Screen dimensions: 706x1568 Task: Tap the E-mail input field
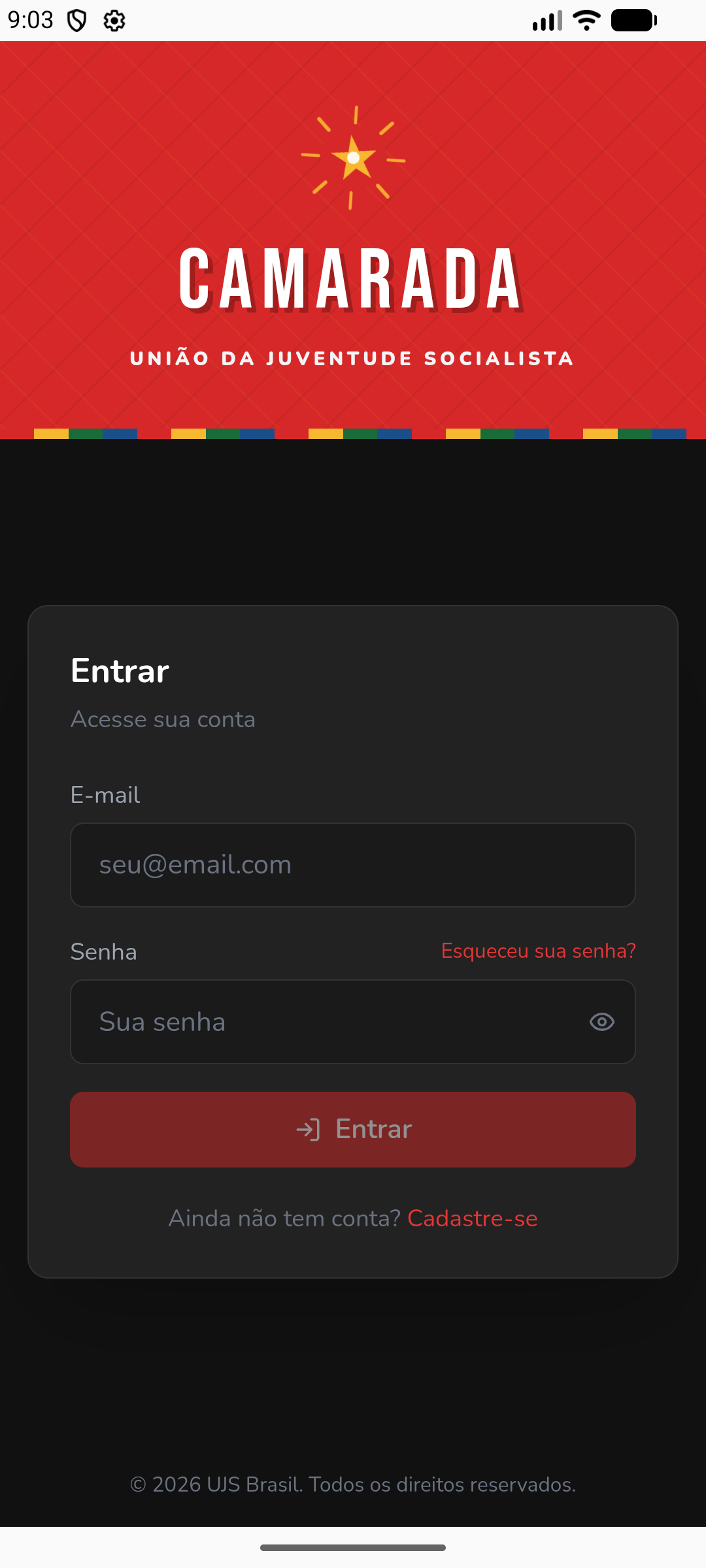pos(353,865)
